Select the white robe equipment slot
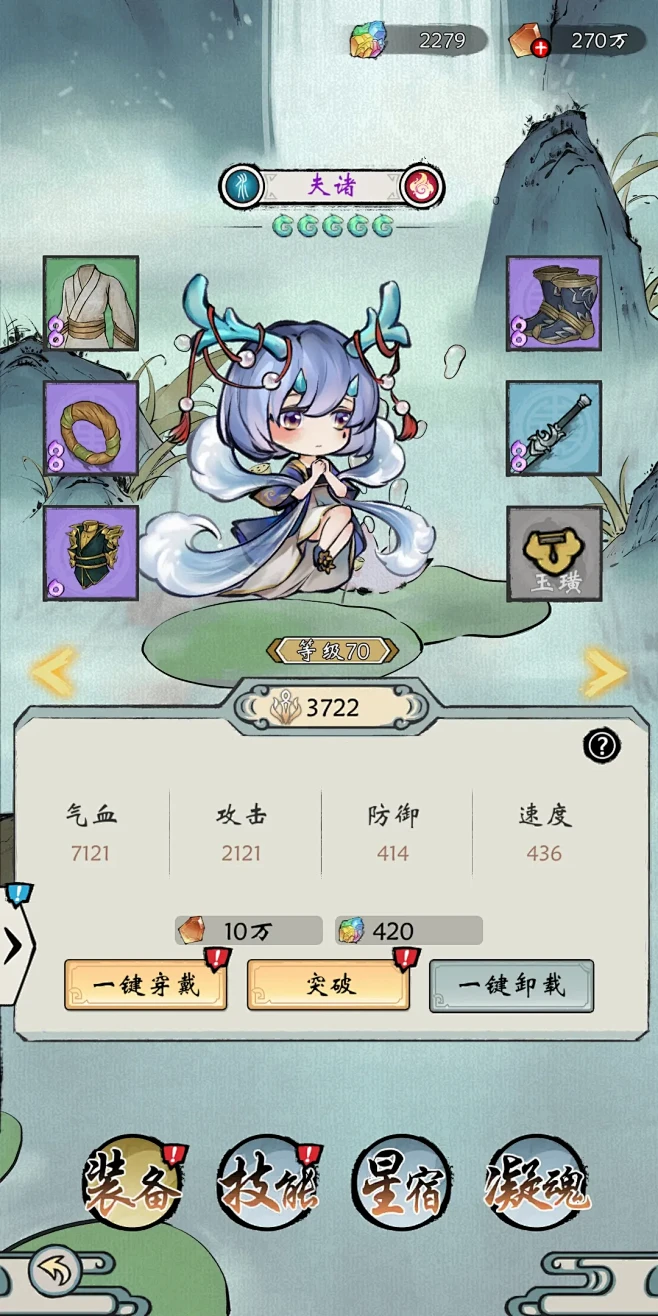The width and height of the screenshot is (658, 1316). click(x=91, y=303)
